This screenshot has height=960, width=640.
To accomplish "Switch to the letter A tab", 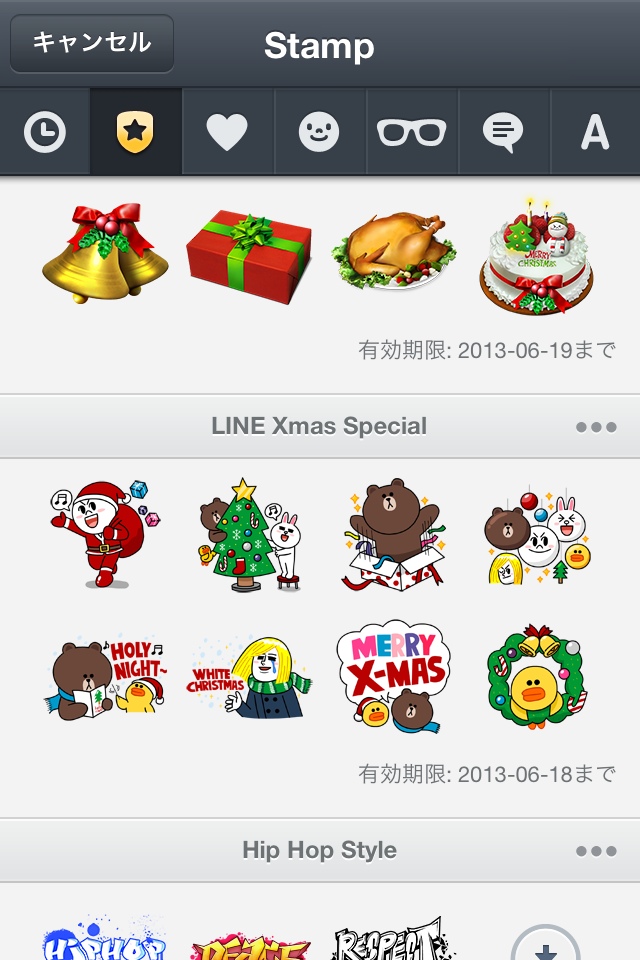I will pyautogui.click(x=595, y=132).
